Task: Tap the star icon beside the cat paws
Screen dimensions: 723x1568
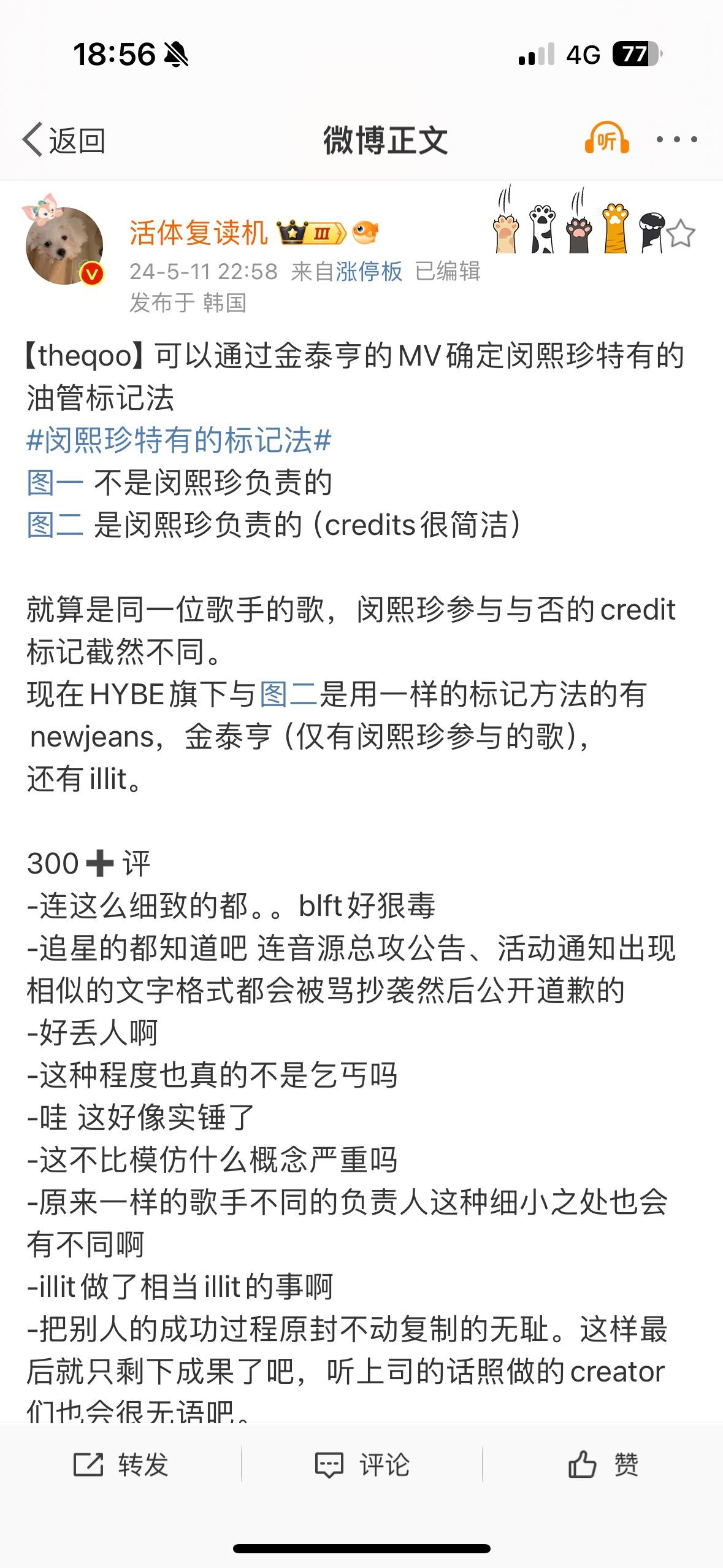Action: pyautogui.click(x=681, y=234)
